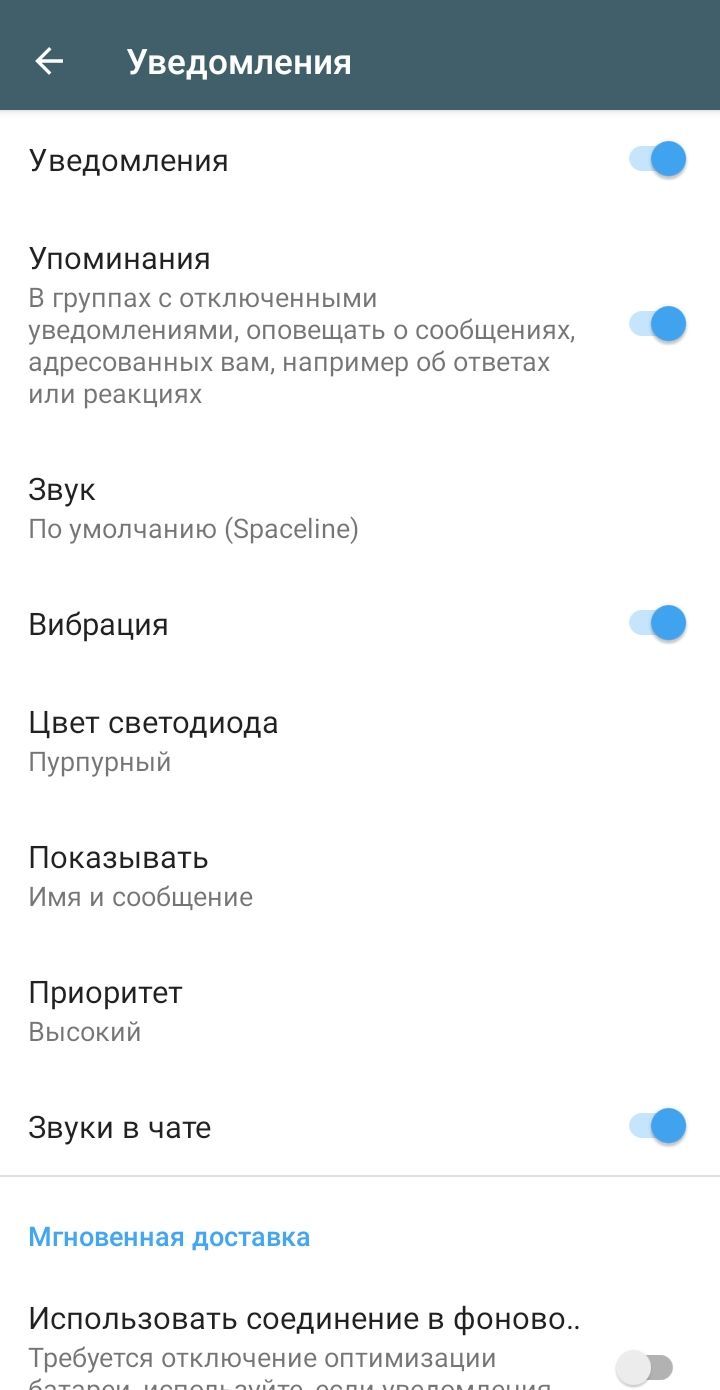The image size is (720, 1390).
Task: Open Цвет светодиода options
Action: [x=153, y=741]
